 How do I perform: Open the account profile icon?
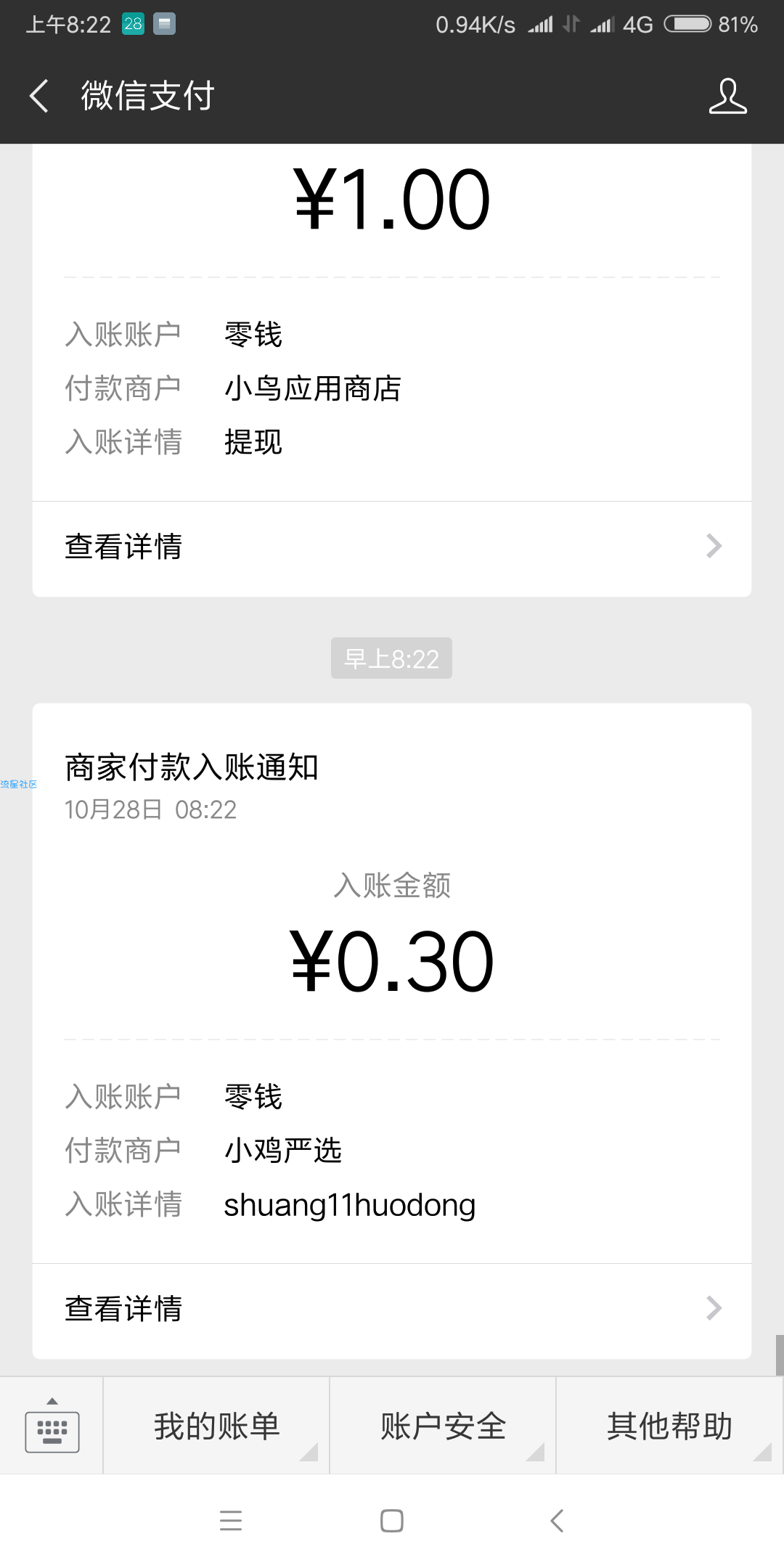pos(727,96)
